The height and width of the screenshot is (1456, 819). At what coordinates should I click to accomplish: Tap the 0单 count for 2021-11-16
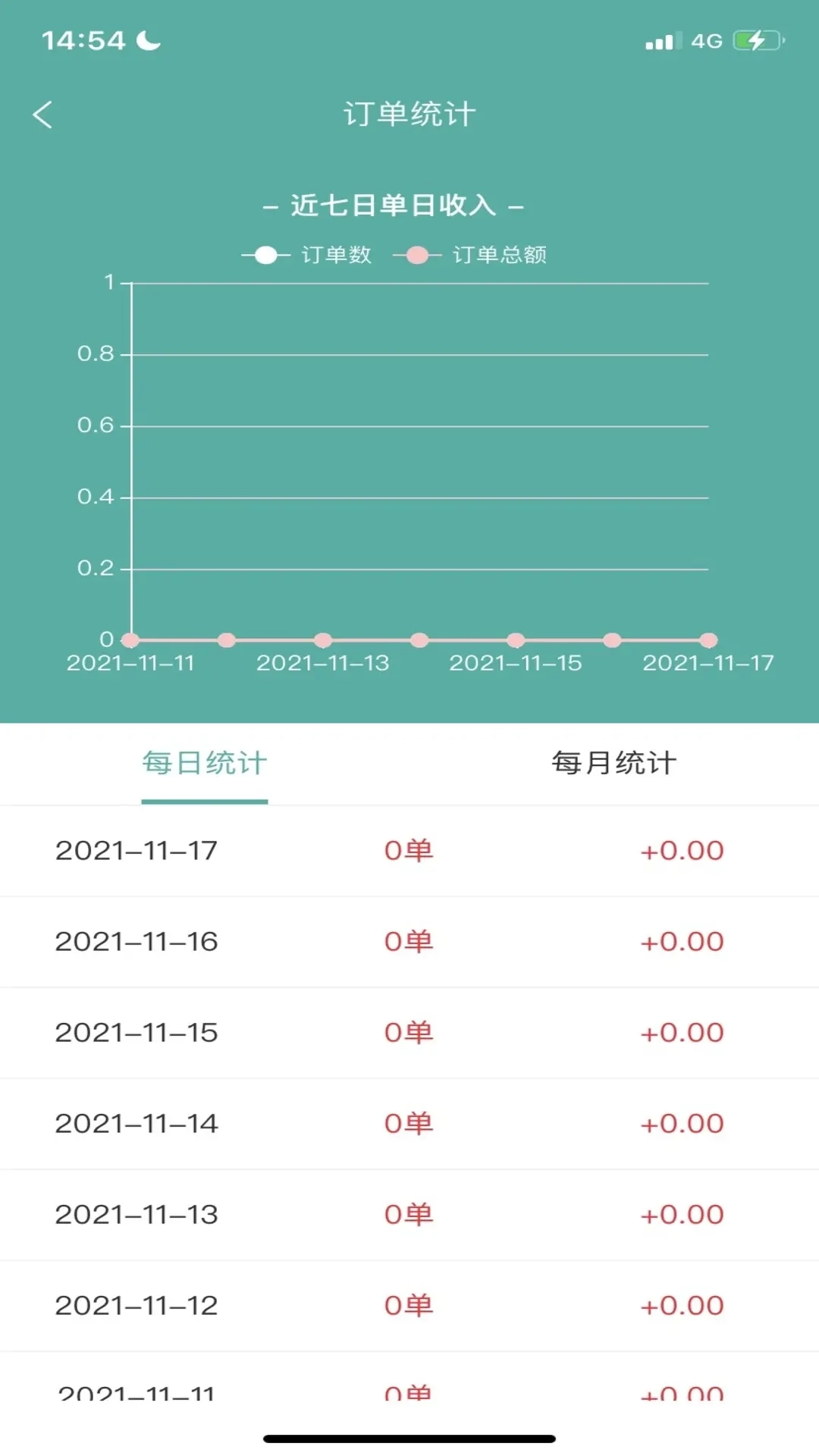pyautogui.click(x=409, y=941)
